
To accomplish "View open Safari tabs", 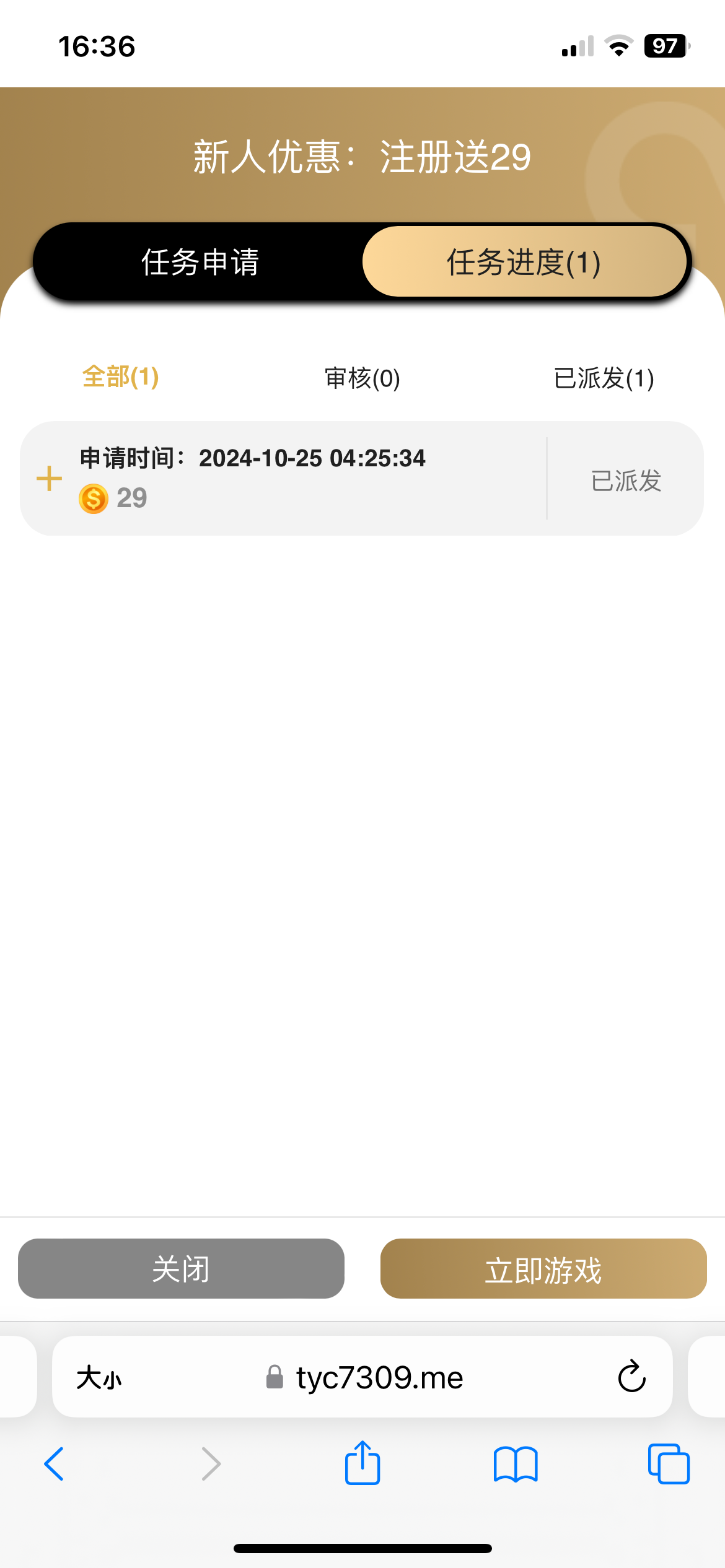I will click(x=669, y=1464).
